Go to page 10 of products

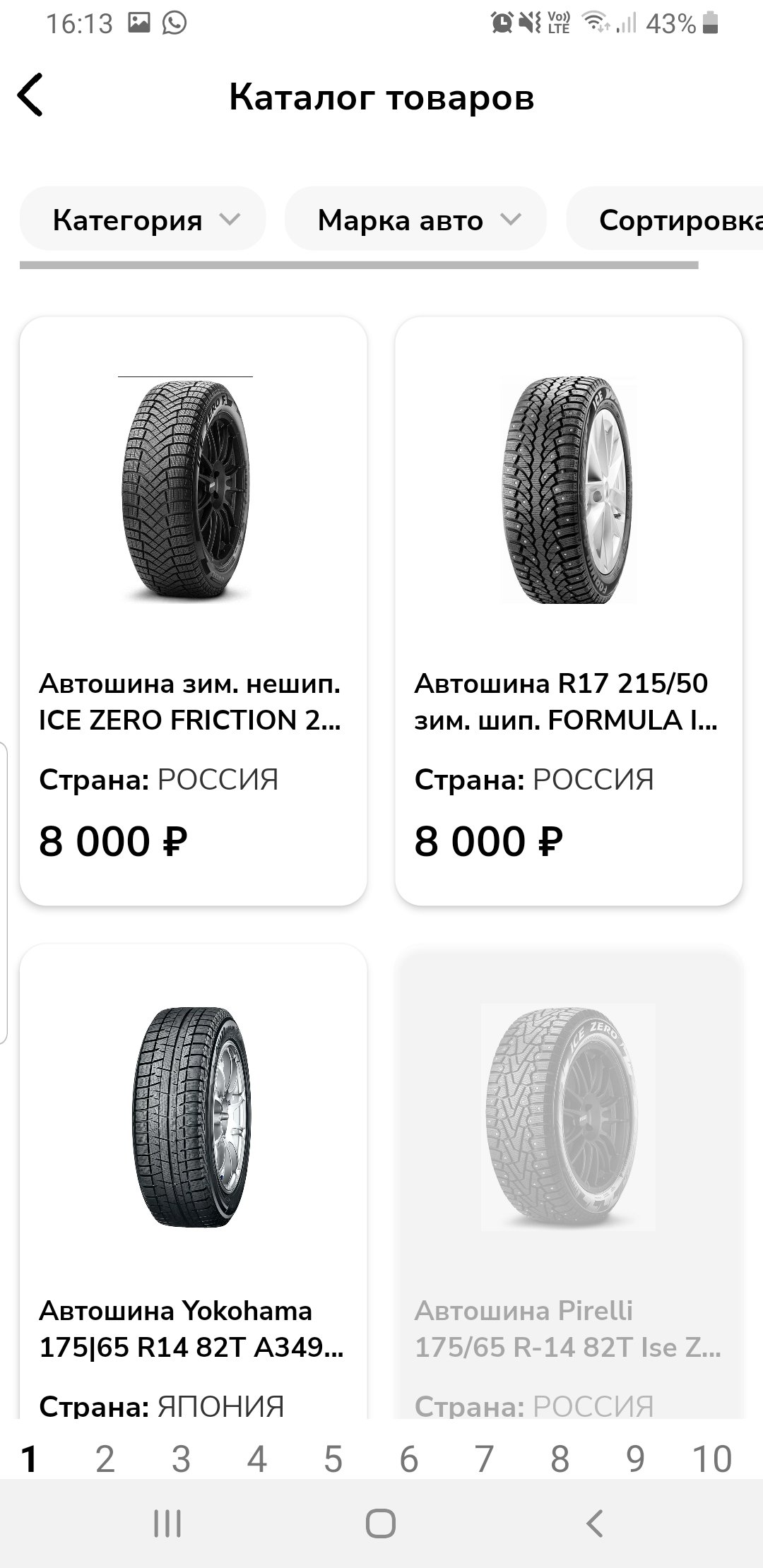[x=711, y=1459]
